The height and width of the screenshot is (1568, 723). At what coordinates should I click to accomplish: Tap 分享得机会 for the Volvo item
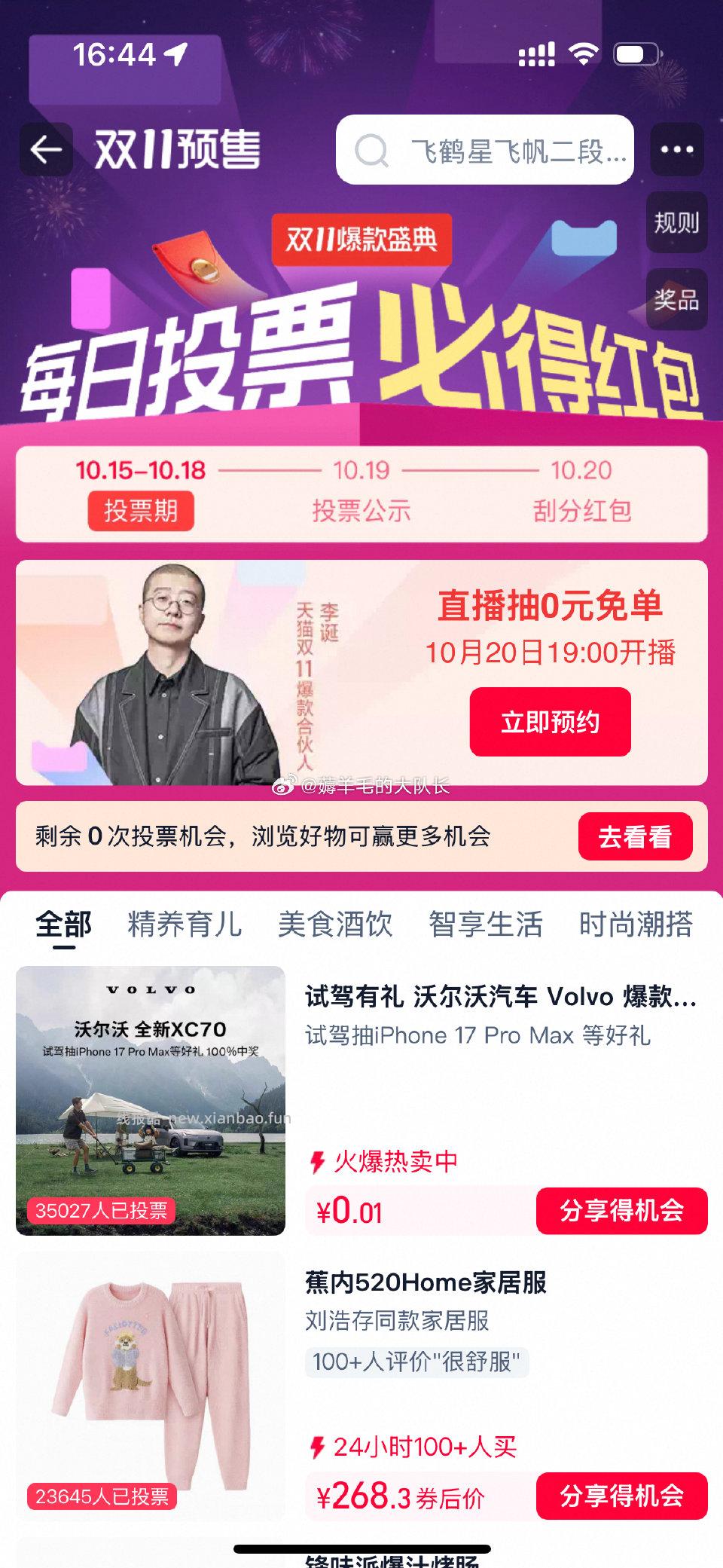point(621,1211)
